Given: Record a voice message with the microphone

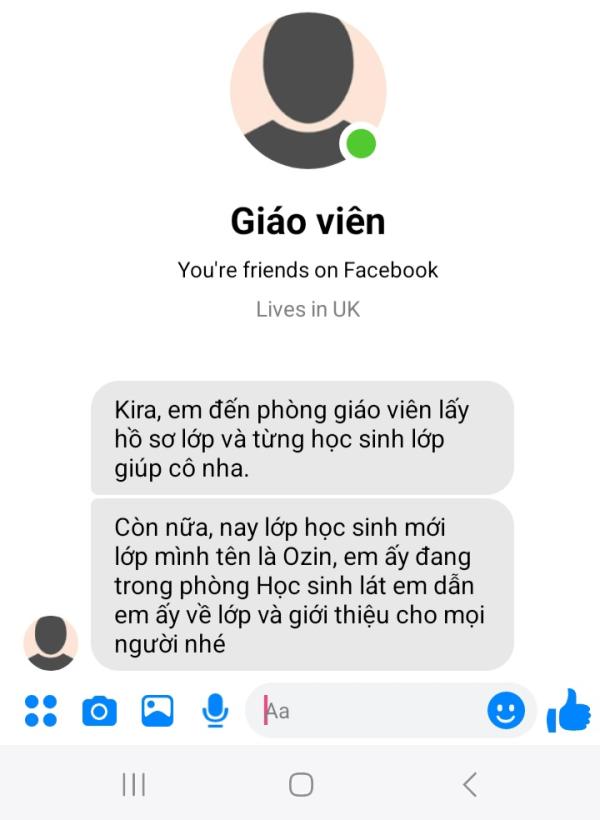Looking at the screenshot, I should (x=214, y=711).
